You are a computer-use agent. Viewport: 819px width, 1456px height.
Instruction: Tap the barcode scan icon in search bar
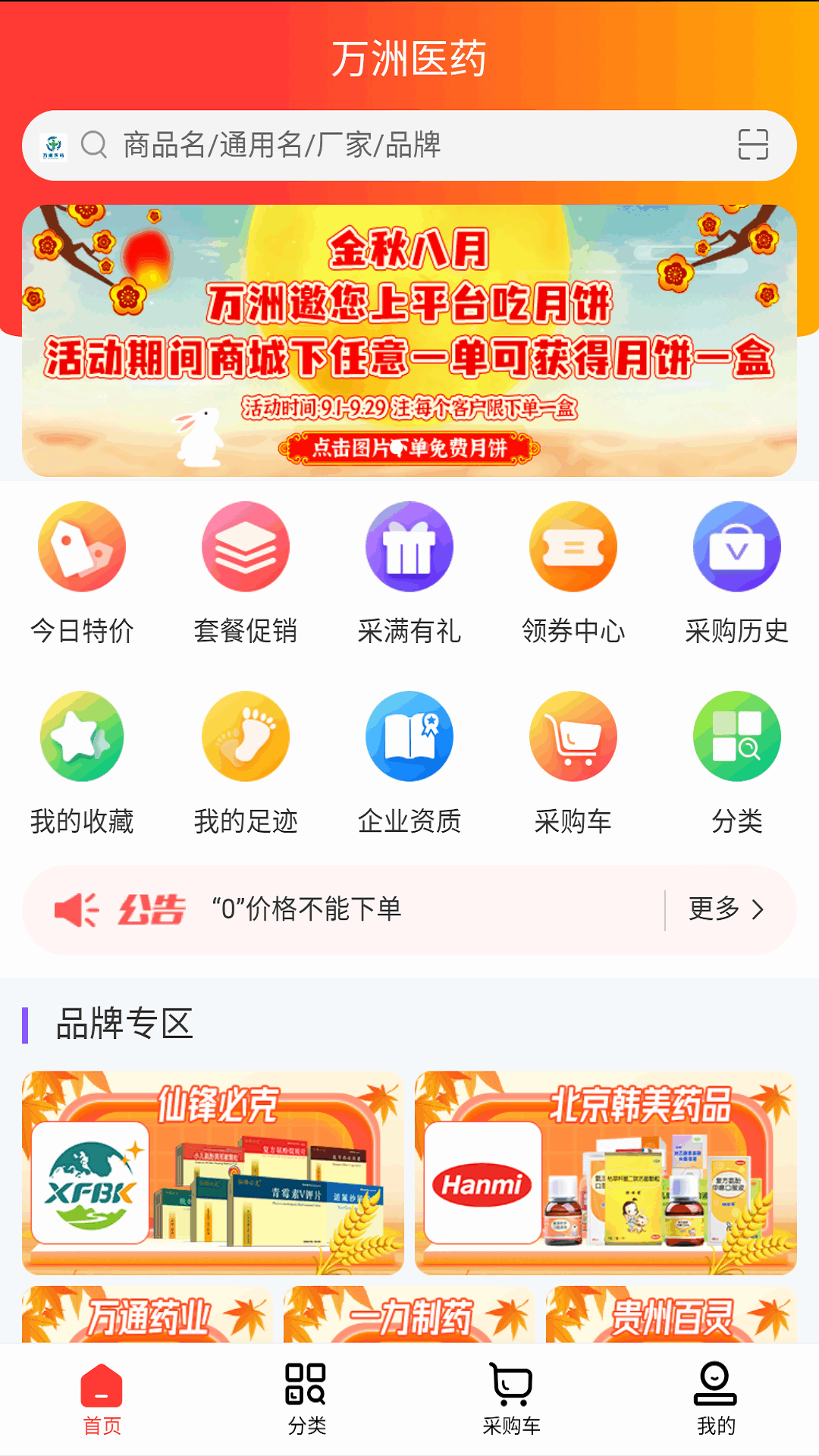pyautogui.click(x=754, y=146)
